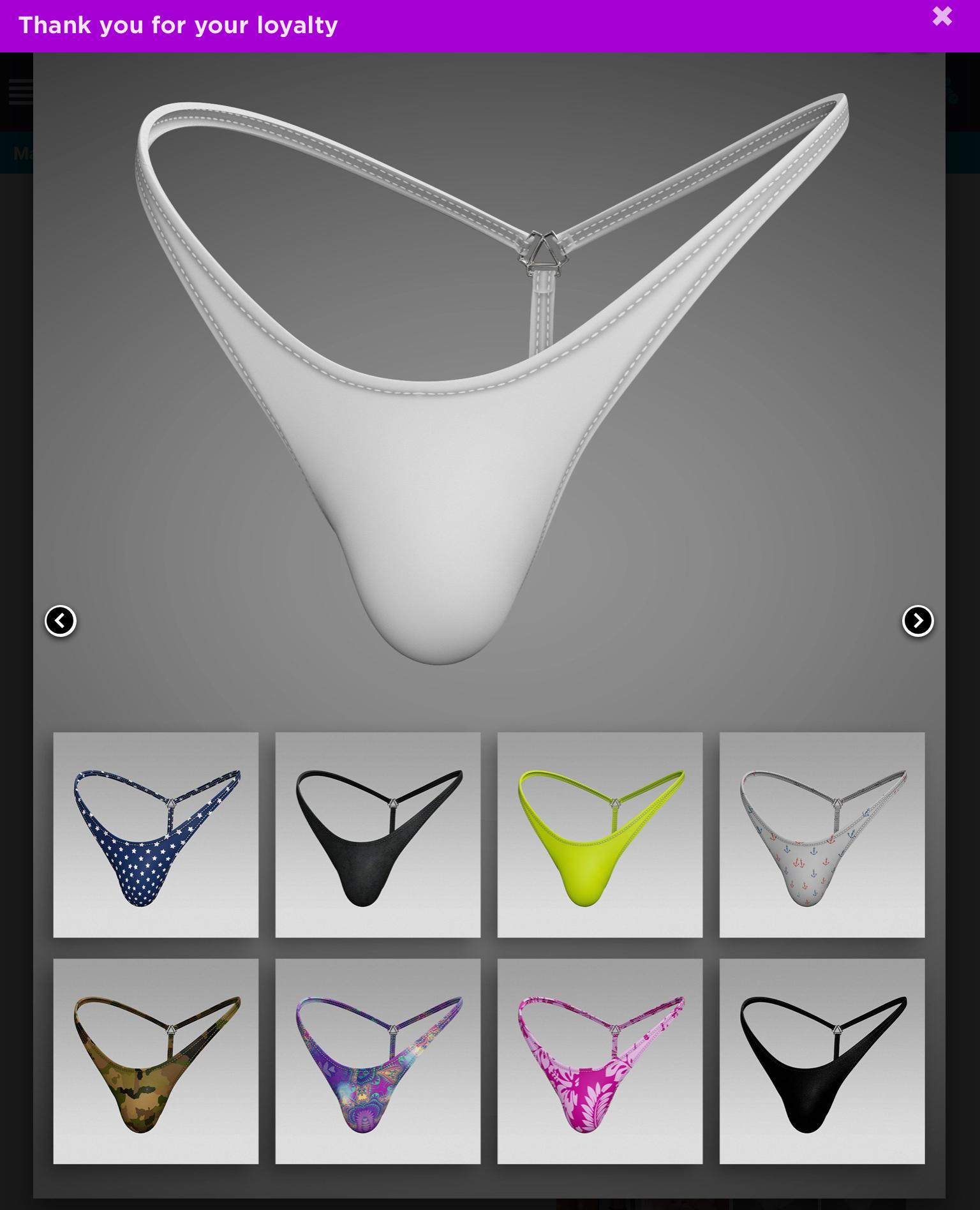
Task: Select the navy star pattern thumbnail
Action: coord(156,835)
